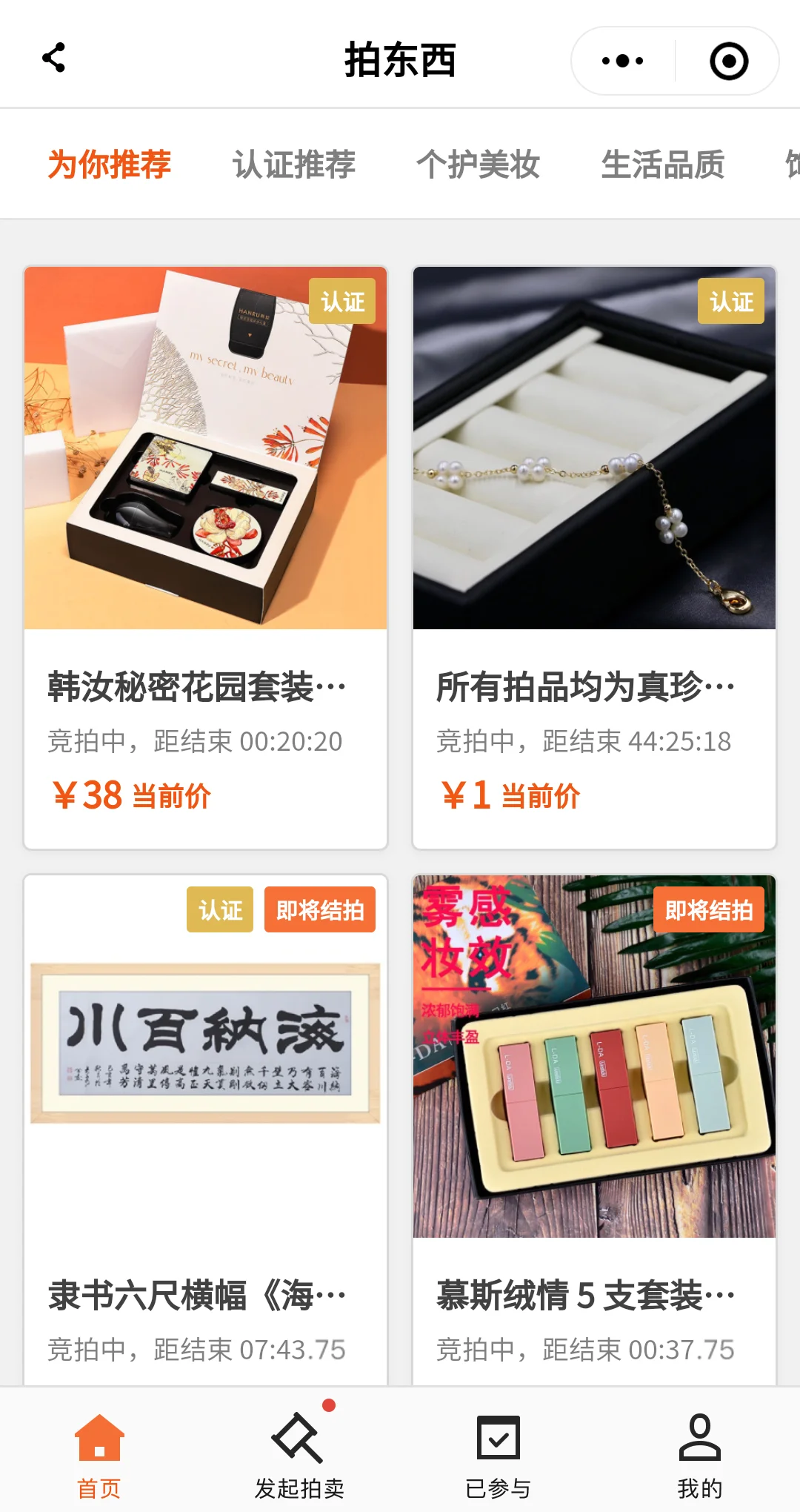Switch to the 已参与 bottom tab
The height and width of the screenshot is (1512, 800).
tap(499, 1454)
